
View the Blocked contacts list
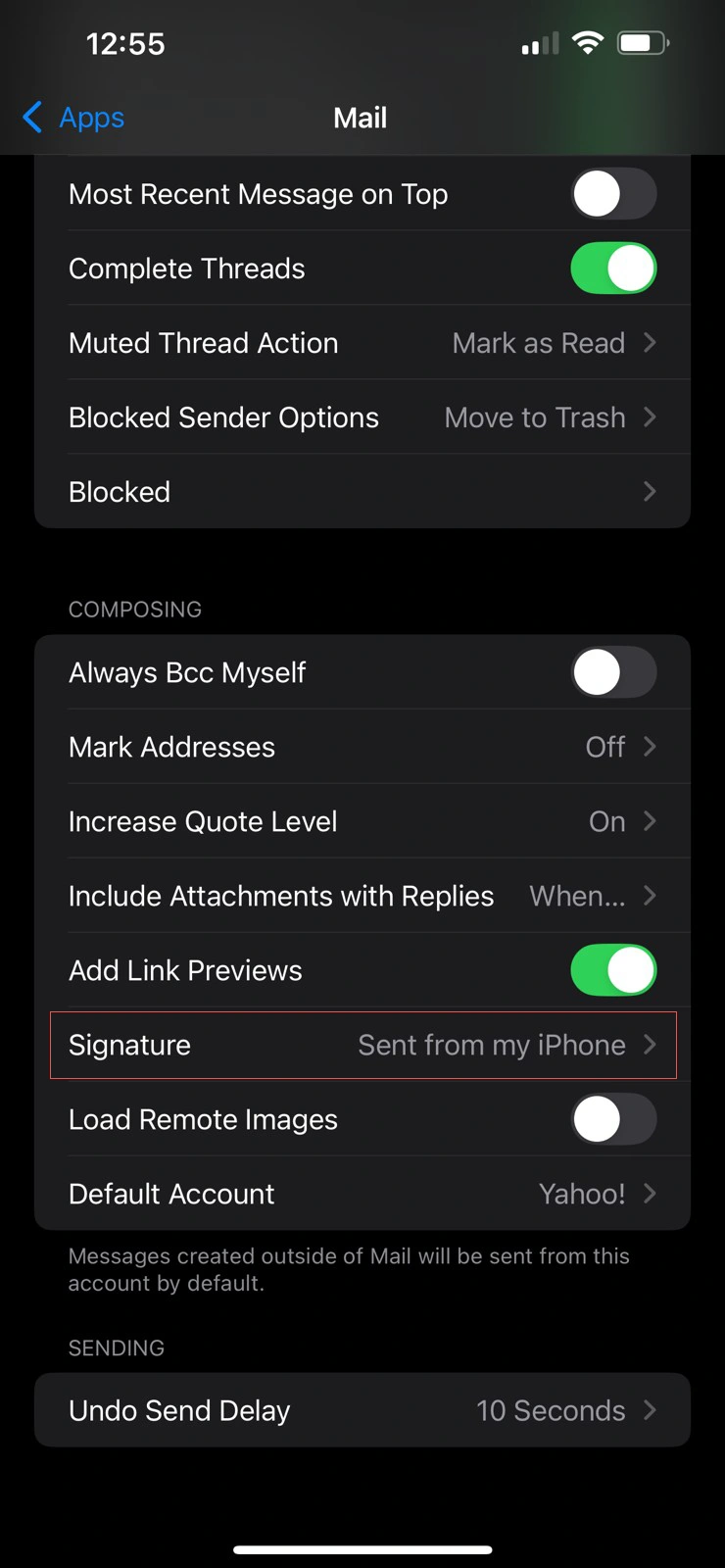[x=362, y=492]
